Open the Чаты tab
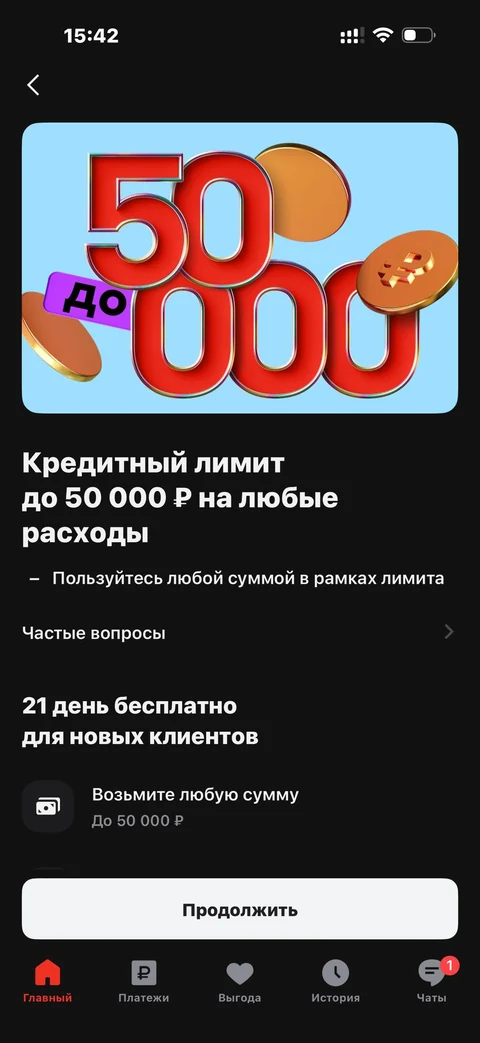Viewport: 480px width, 1043px height. pos(433,982)
